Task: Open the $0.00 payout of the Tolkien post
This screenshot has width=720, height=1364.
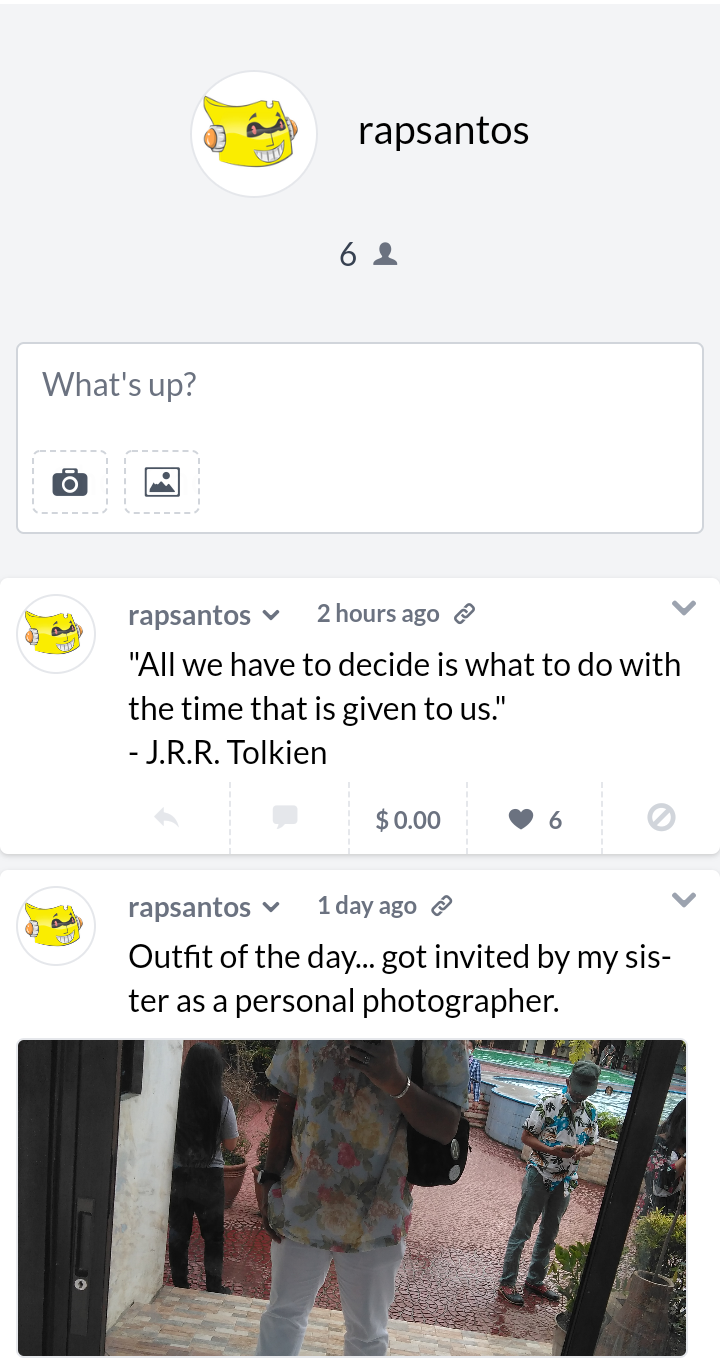Action: [408, 820]
